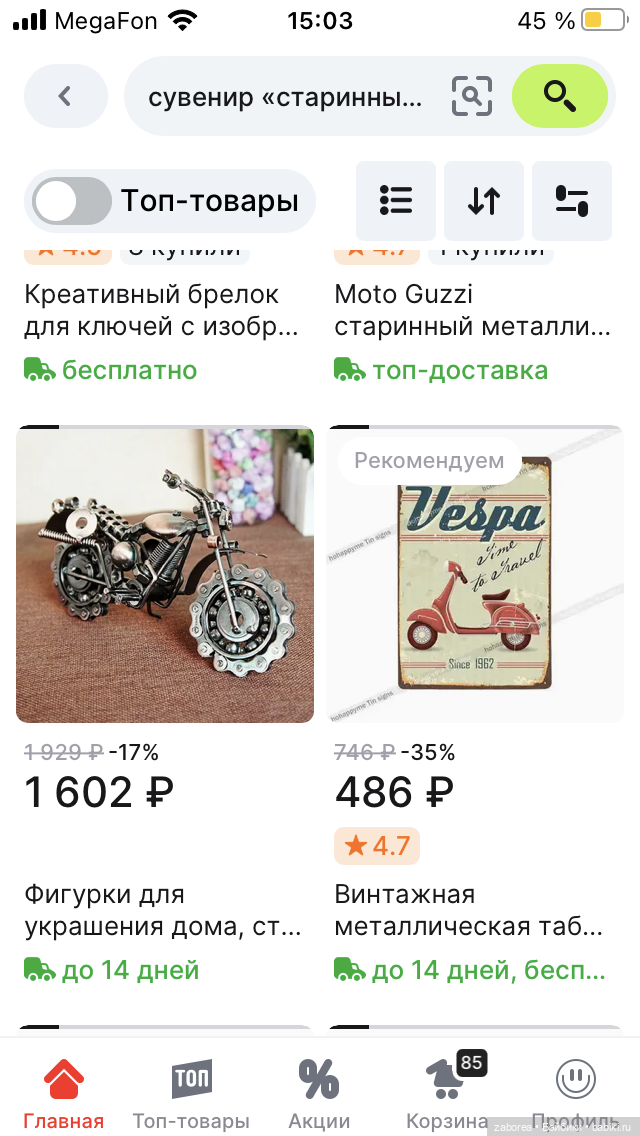The width and height of the screenshot is (640, 1136).
Task: Switch to list view layout
Action: [x=396, y=201]
